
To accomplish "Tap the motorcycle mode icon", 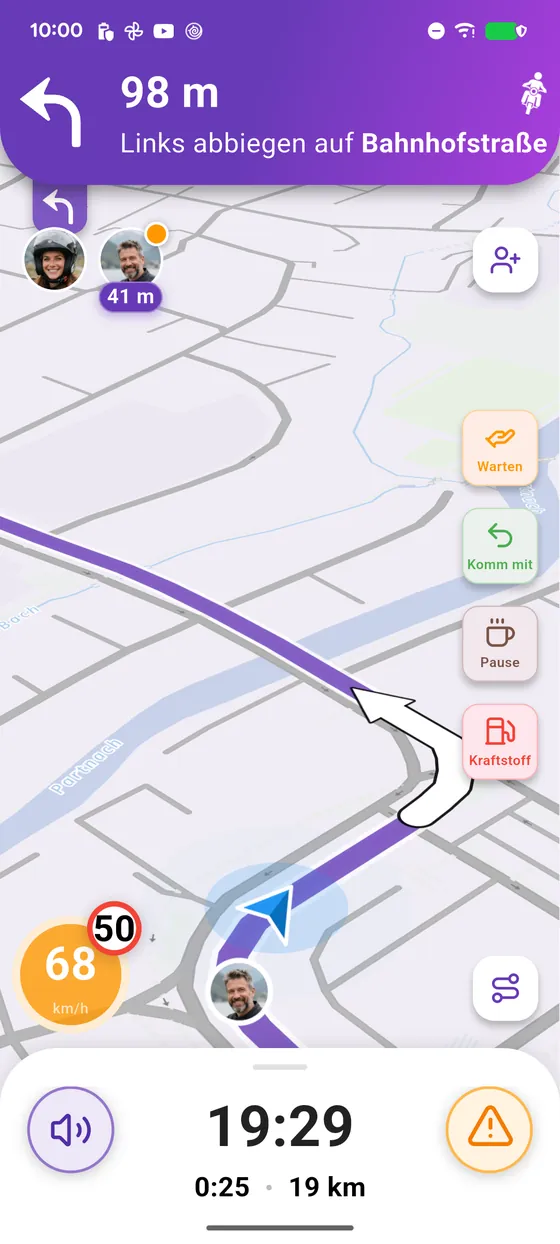I will pos(534,94).
